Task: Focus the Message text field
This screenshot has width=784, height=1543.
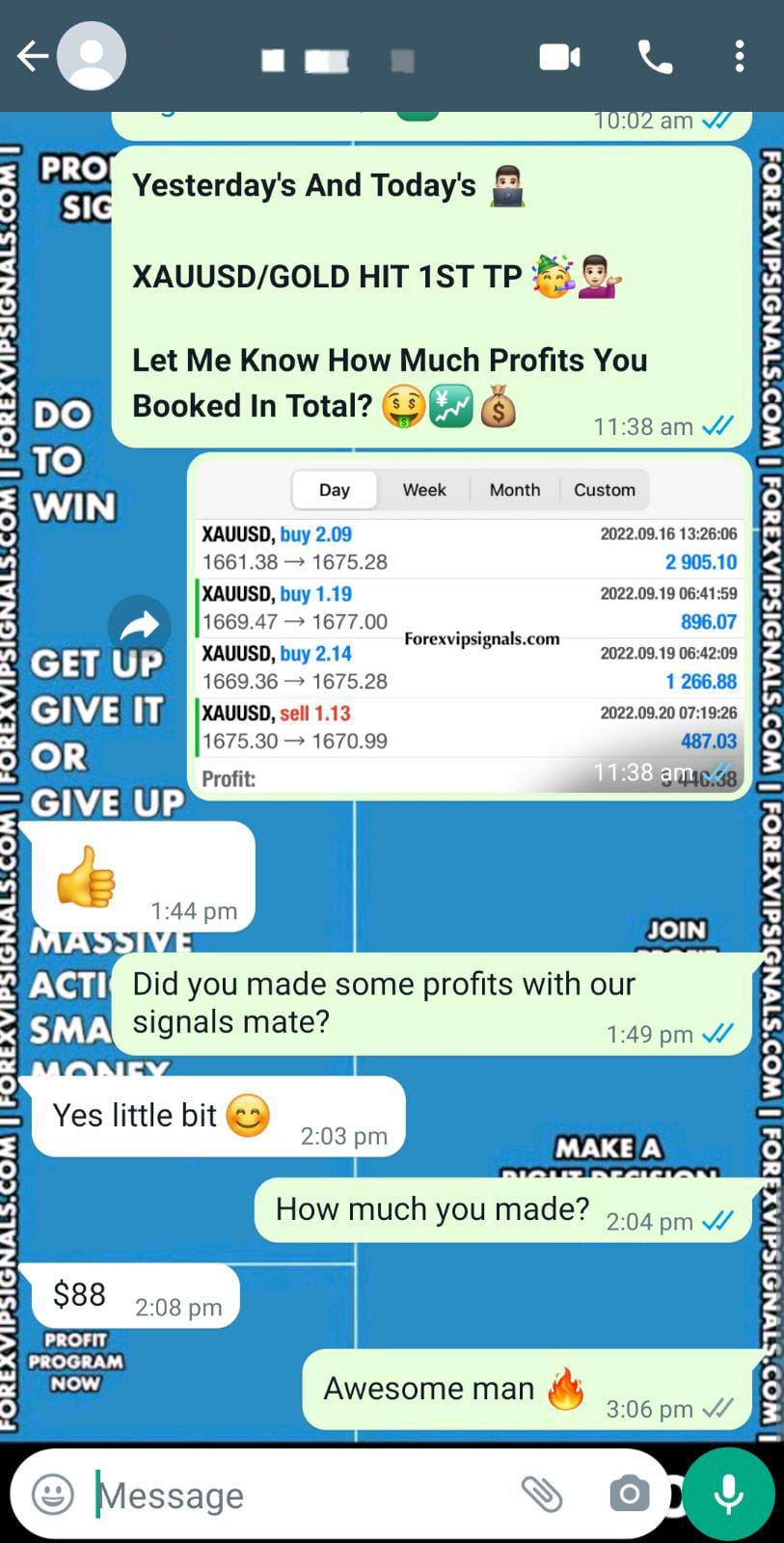Action: pos(299,1496)
